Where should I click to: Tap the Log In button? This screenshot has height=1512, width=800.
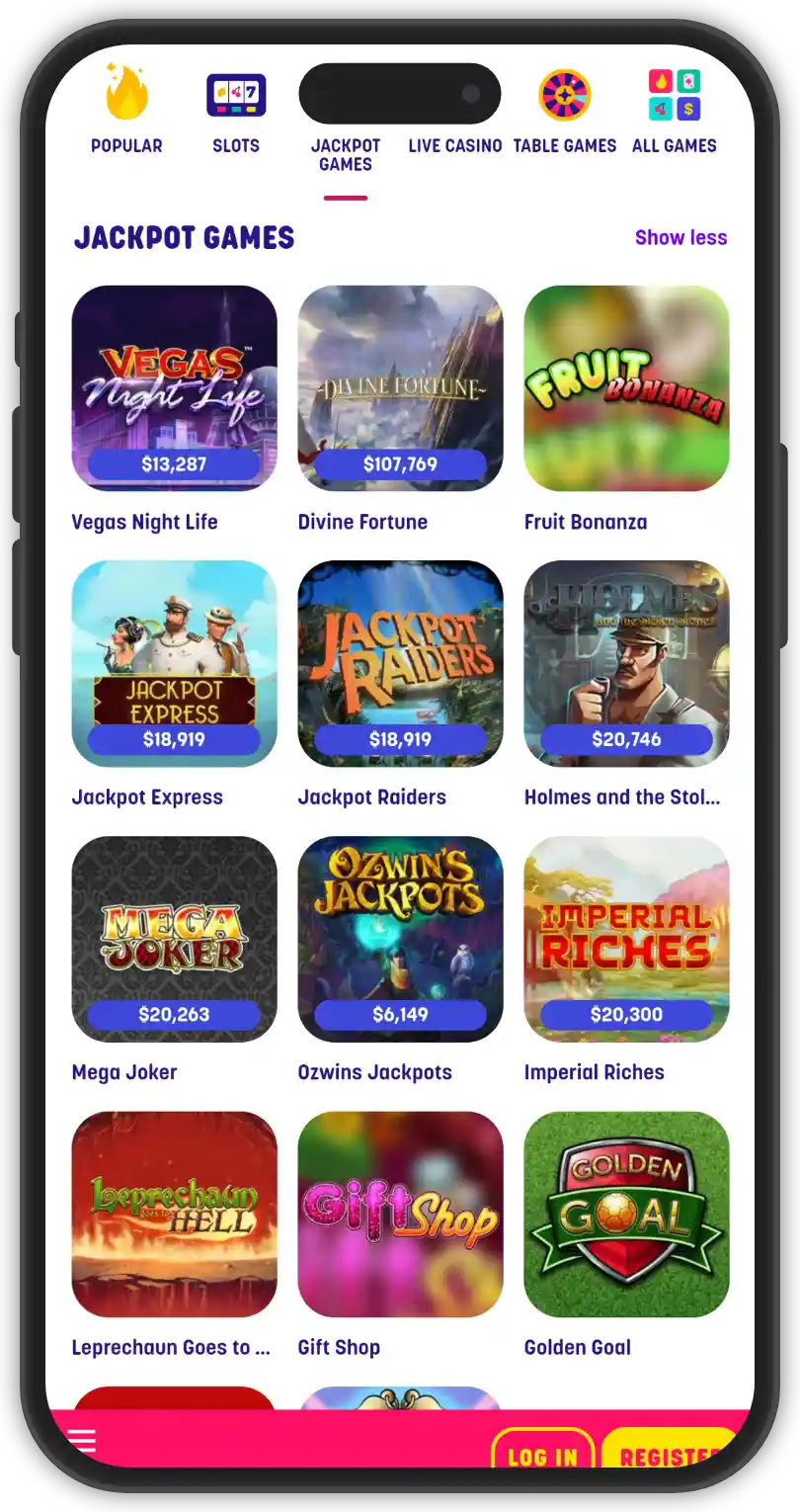pyautogui.click(x=542, y=1453)
